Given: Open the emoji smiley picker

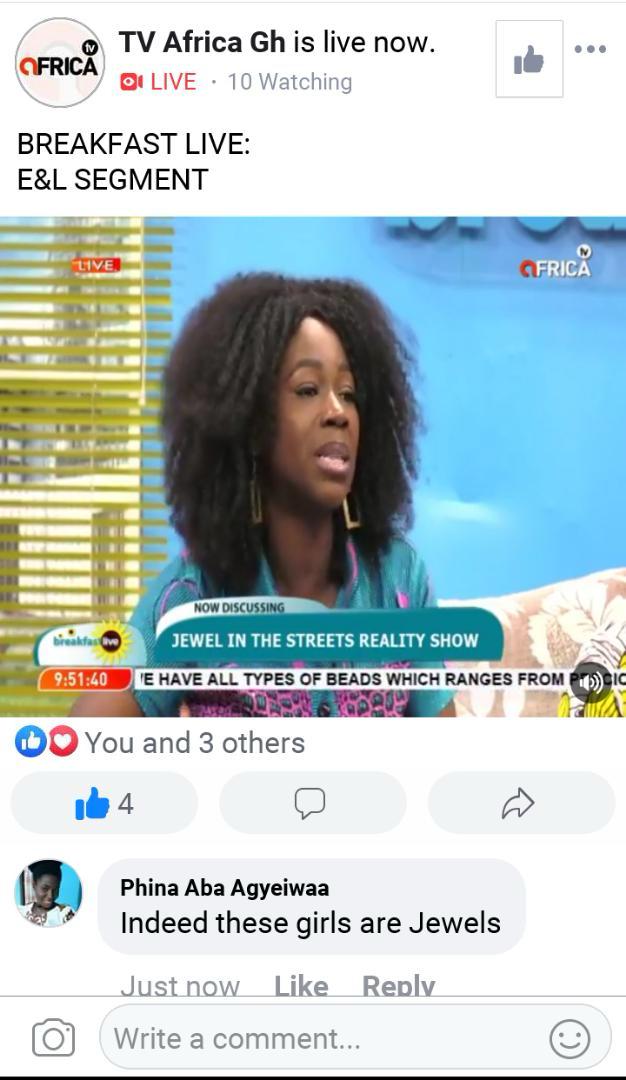Looking at the screenshot, I should tap(570, 1039).
